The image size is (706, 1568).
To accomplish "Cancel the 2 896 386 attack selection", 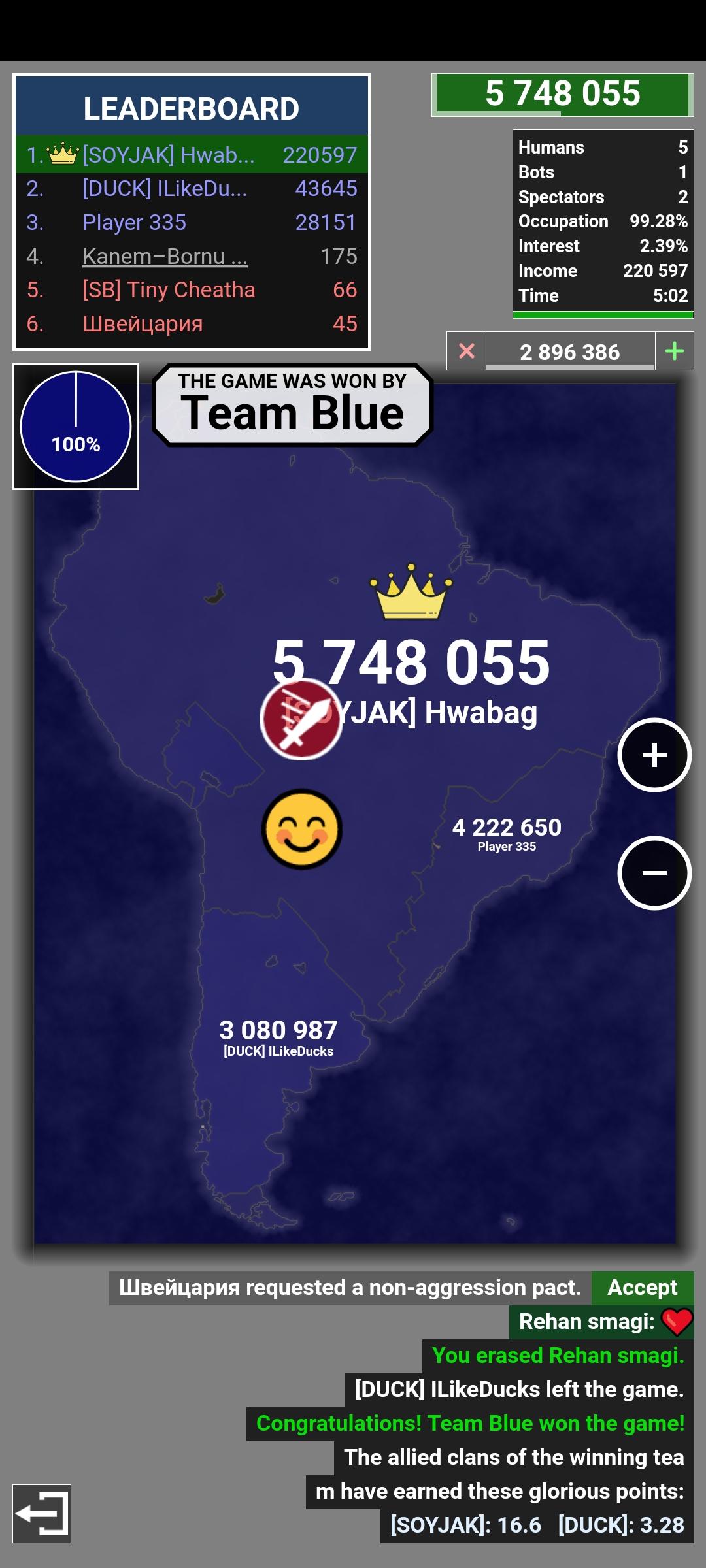I will point(467,351).
